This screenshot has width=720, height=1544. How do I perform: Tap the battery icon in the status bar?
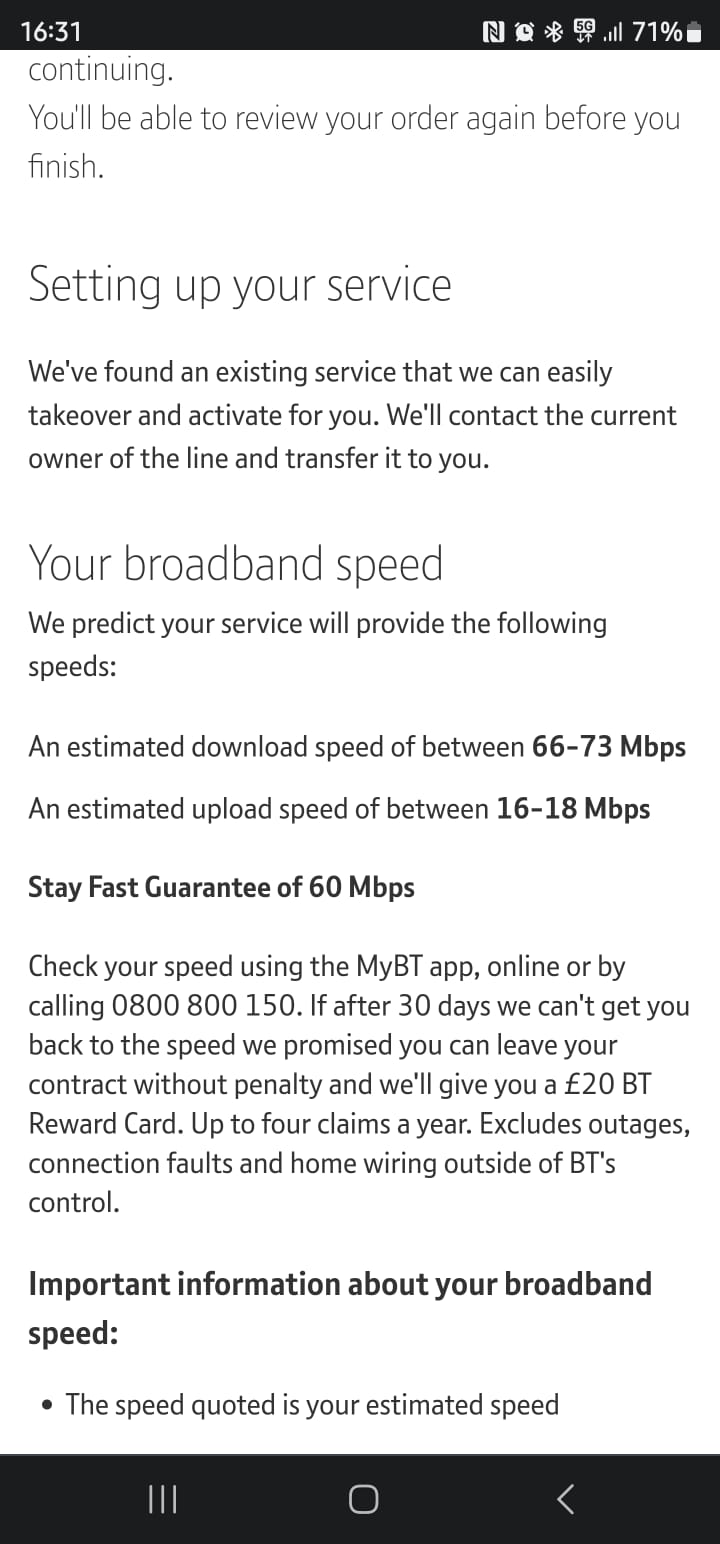694,31
